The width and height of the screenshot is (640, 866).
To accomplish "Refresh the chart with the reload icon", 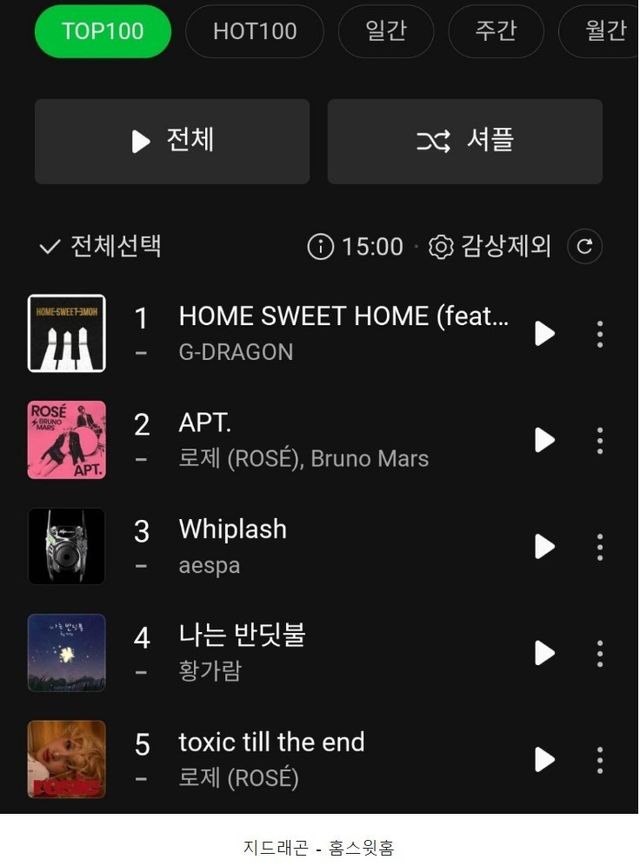I will pyautogui.click(x=585, y=246).
